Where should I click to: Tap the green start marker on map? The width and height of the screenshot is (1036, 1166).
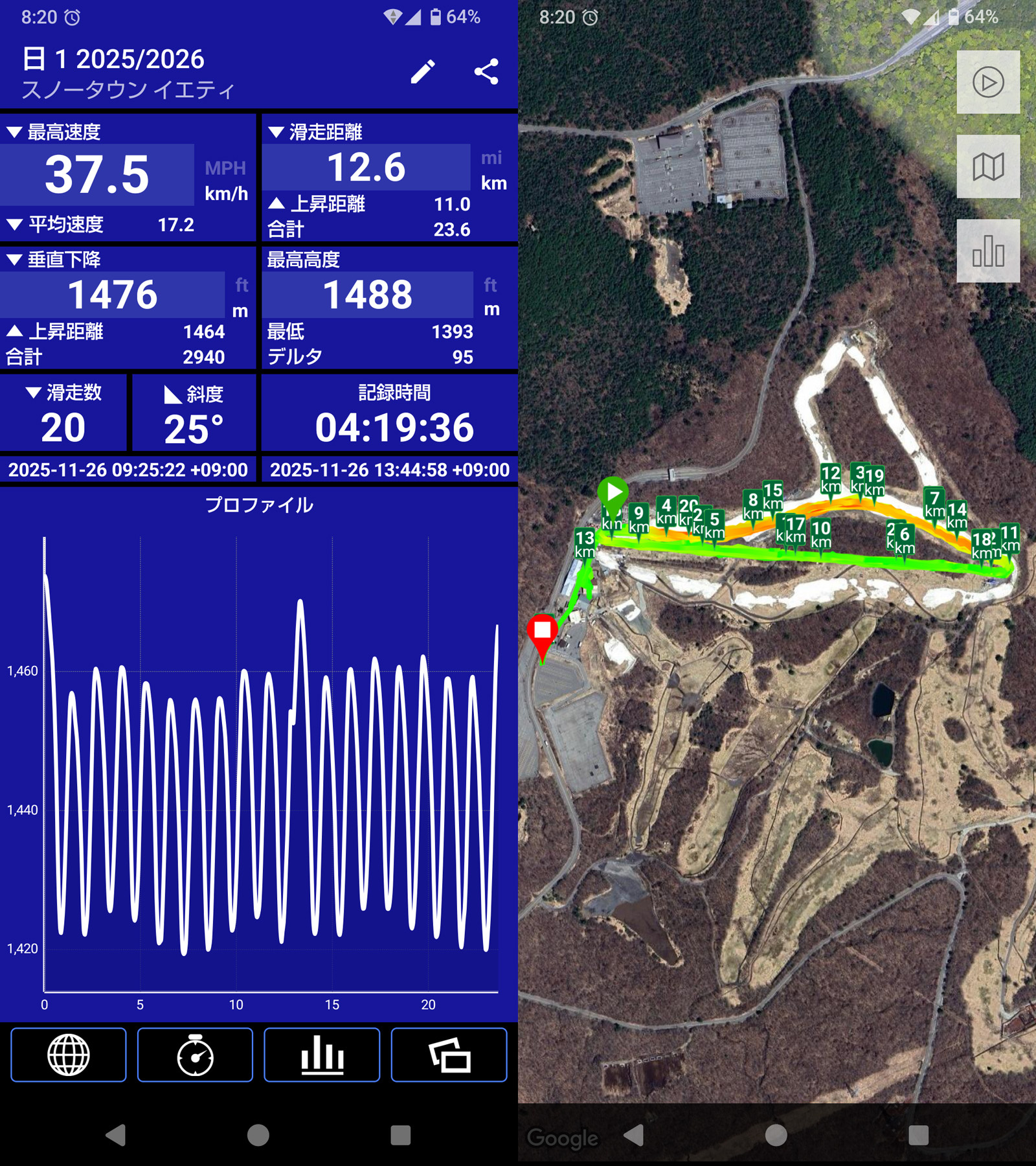click(613, 492)
